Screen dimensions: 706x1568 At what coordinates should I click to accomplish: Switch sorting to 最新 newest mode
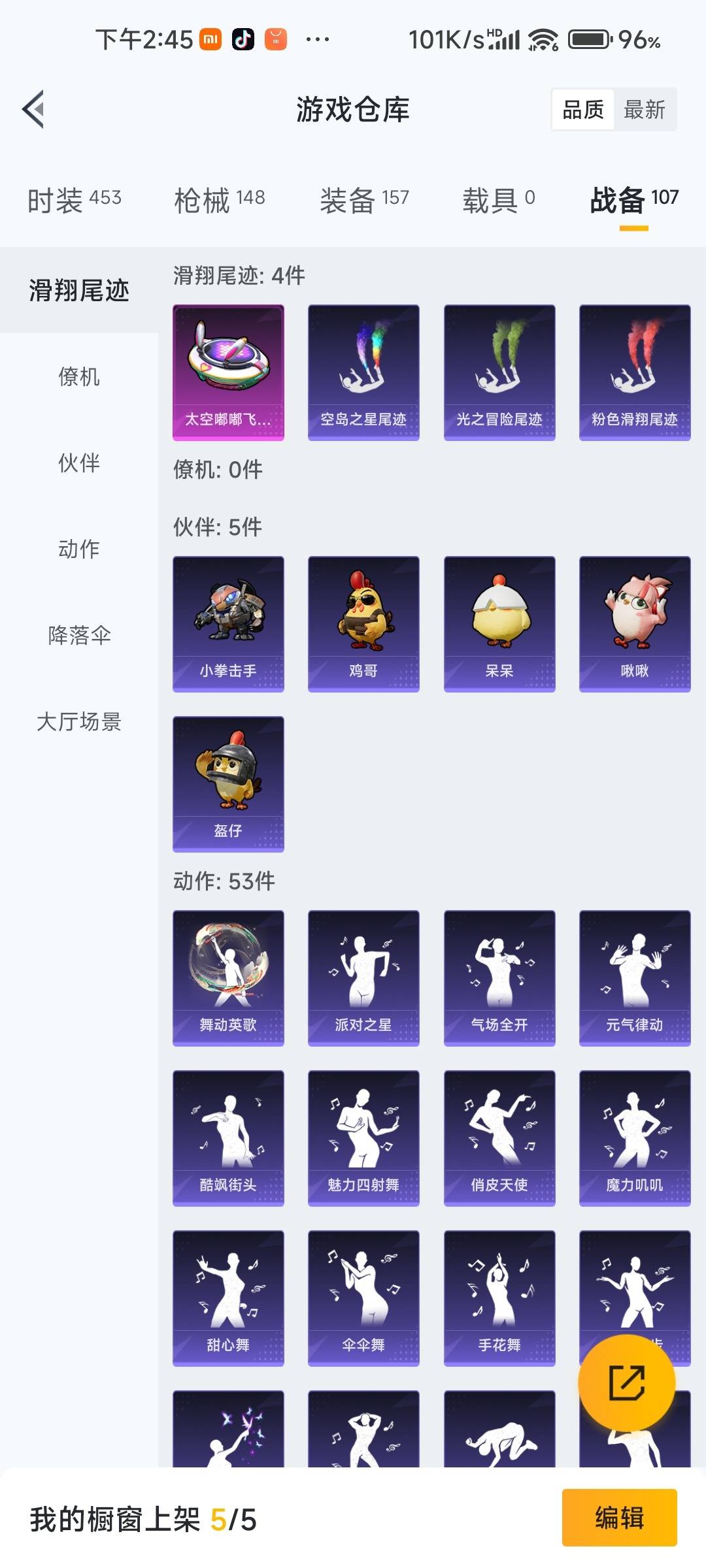coord(646,109)
